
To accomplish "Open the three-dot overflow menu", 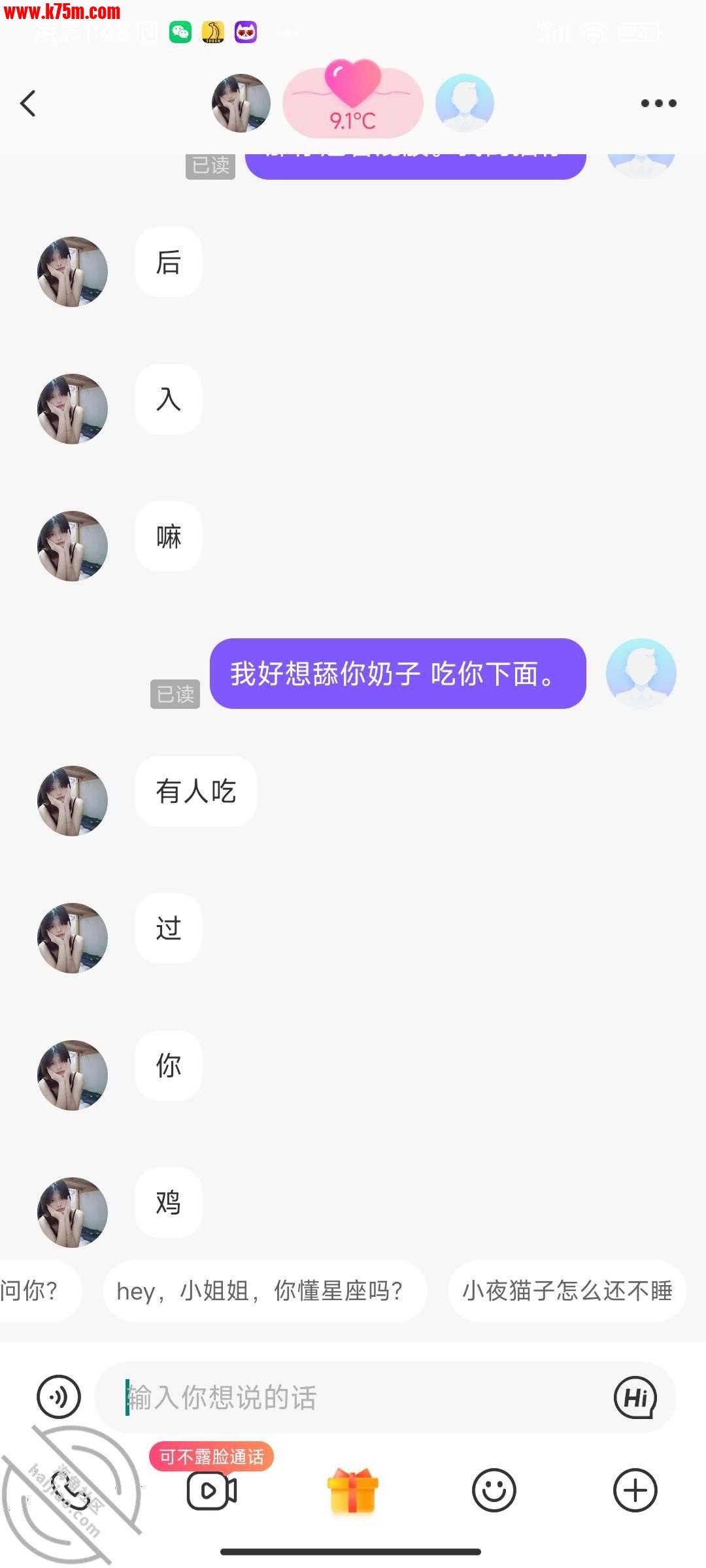I will (658, 103).
